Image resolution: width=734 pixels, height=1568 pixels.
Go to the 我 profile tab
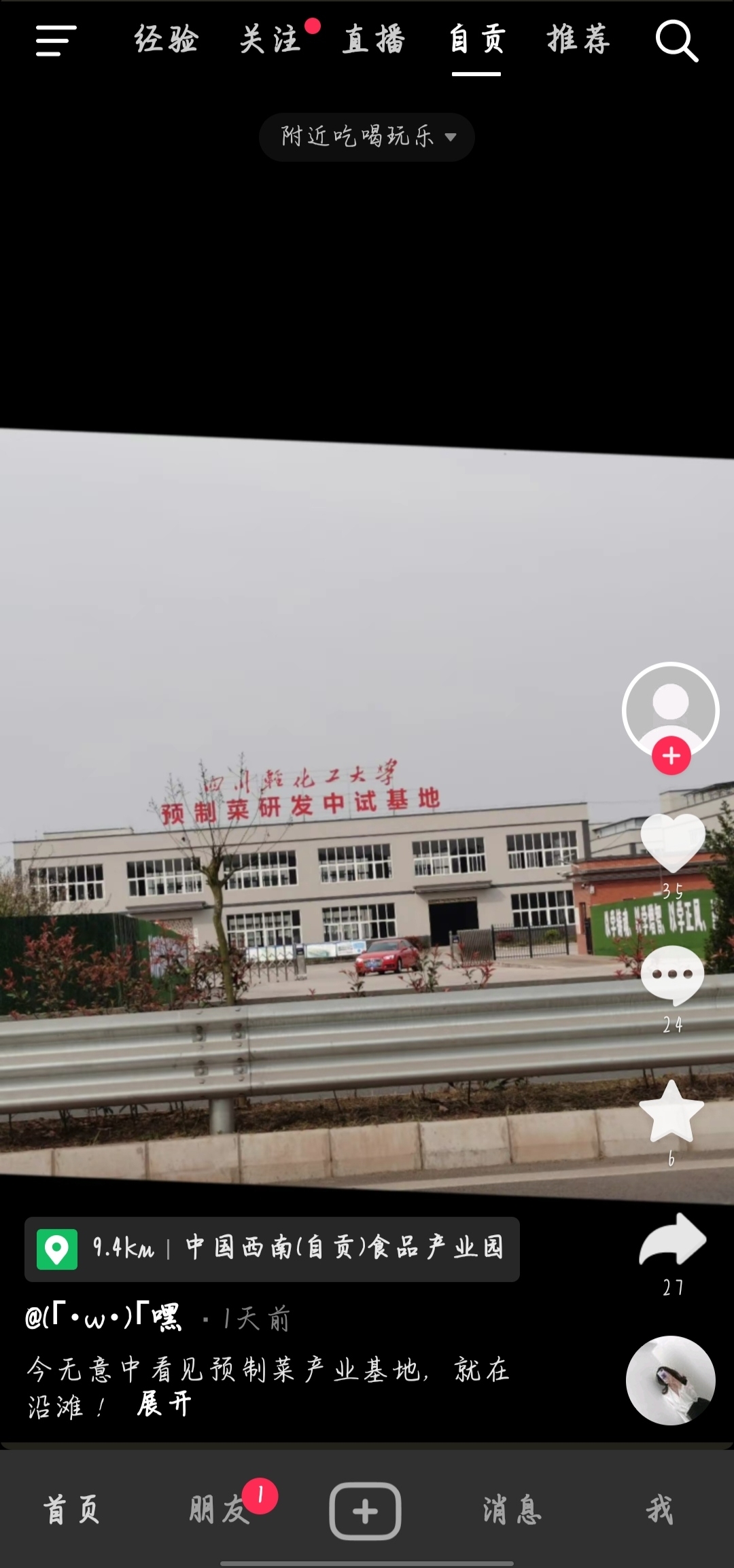click(x=659, y=1510)
